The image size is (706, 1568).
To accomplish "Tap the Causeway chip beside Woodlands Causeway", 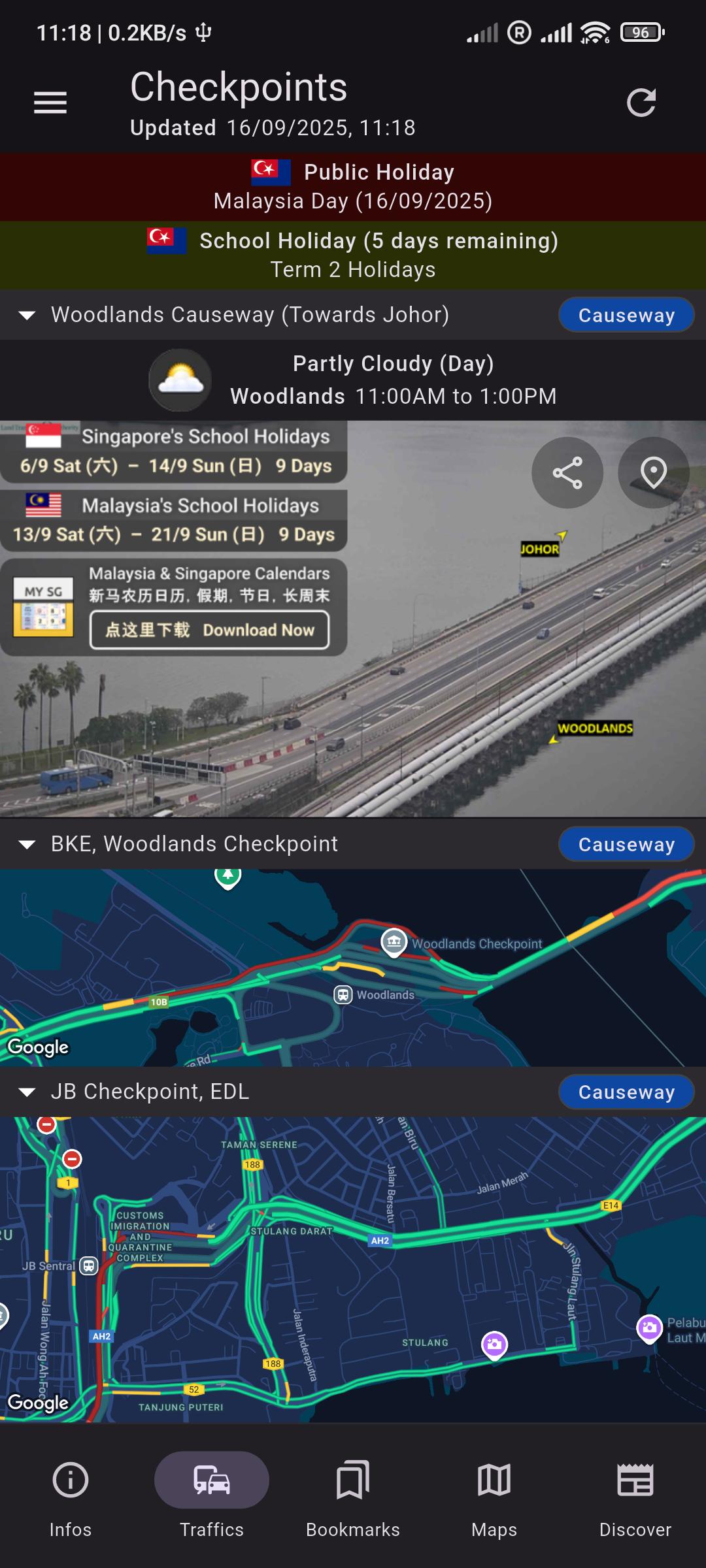I will [626, 315].
